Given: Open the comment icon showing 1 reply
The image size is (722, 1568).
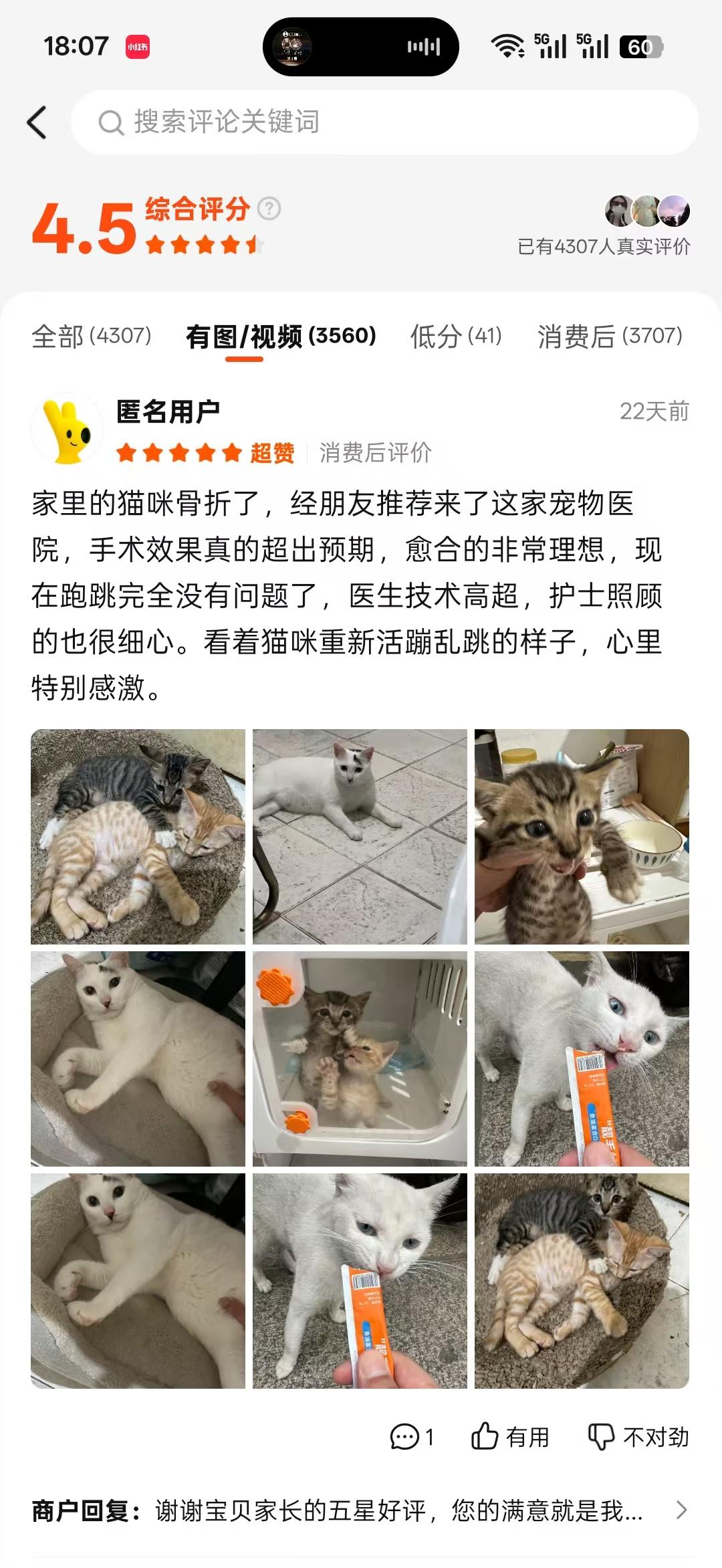Looking at the screenshot, I should point(412,1436).
